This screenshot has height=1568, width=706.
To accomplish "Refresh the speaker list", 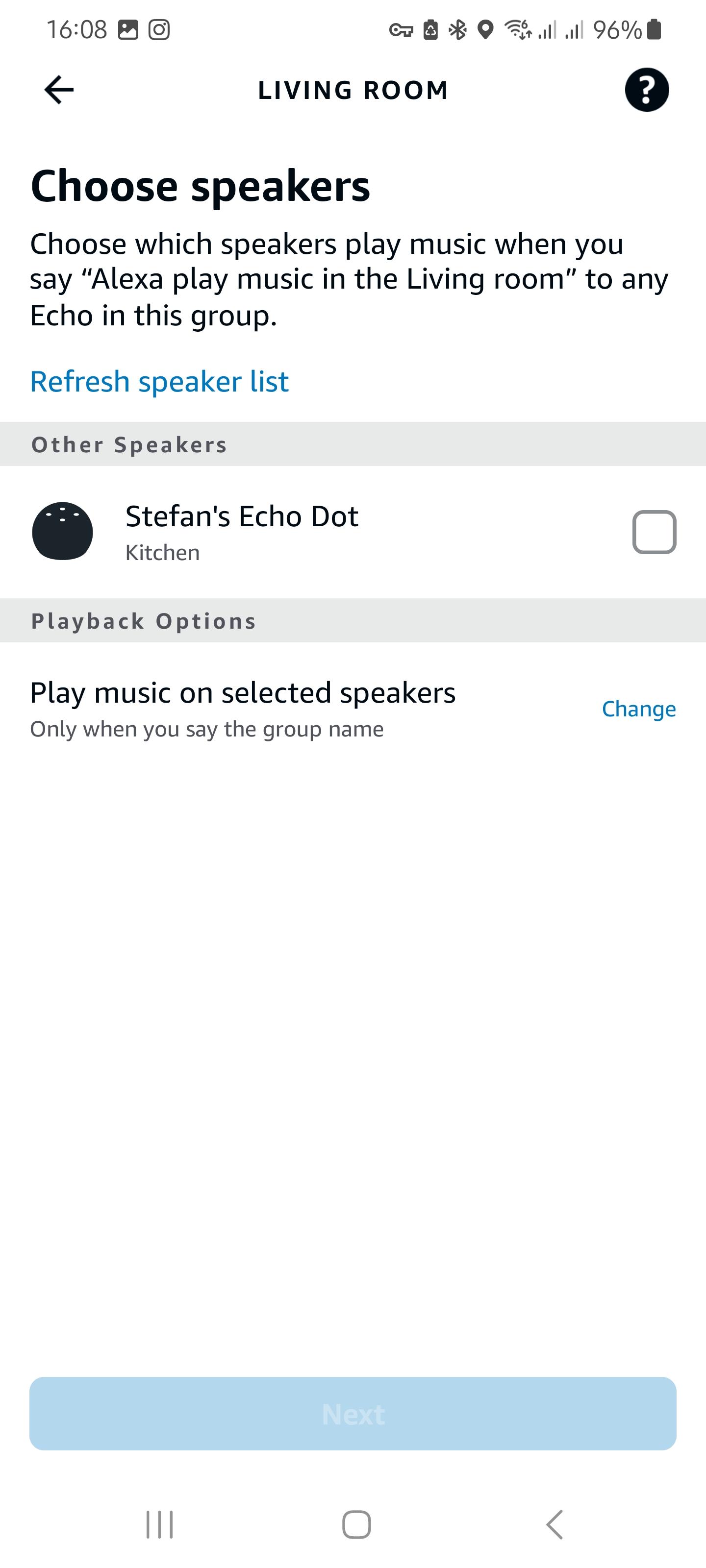I will coord(160,382).
